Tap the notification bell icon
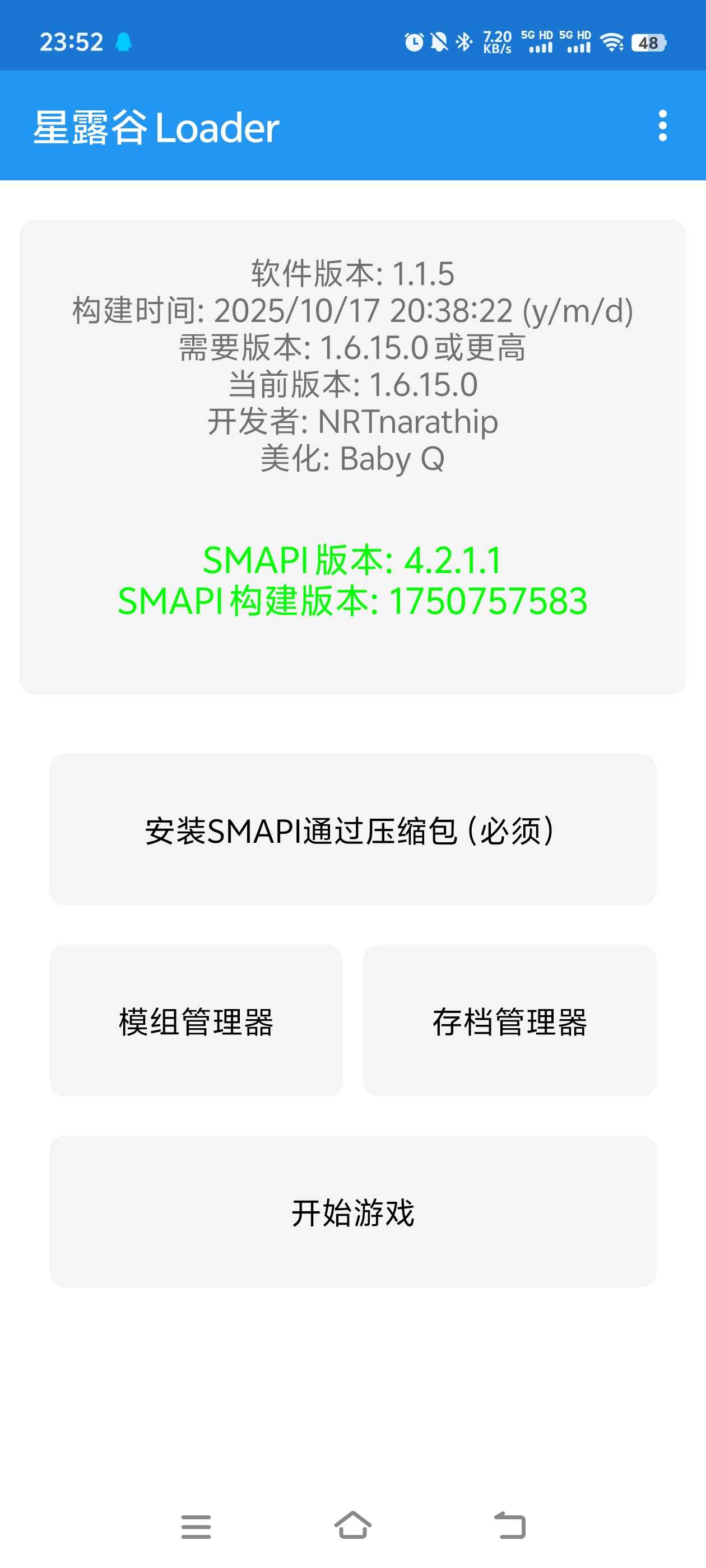 tap(125, 41)
